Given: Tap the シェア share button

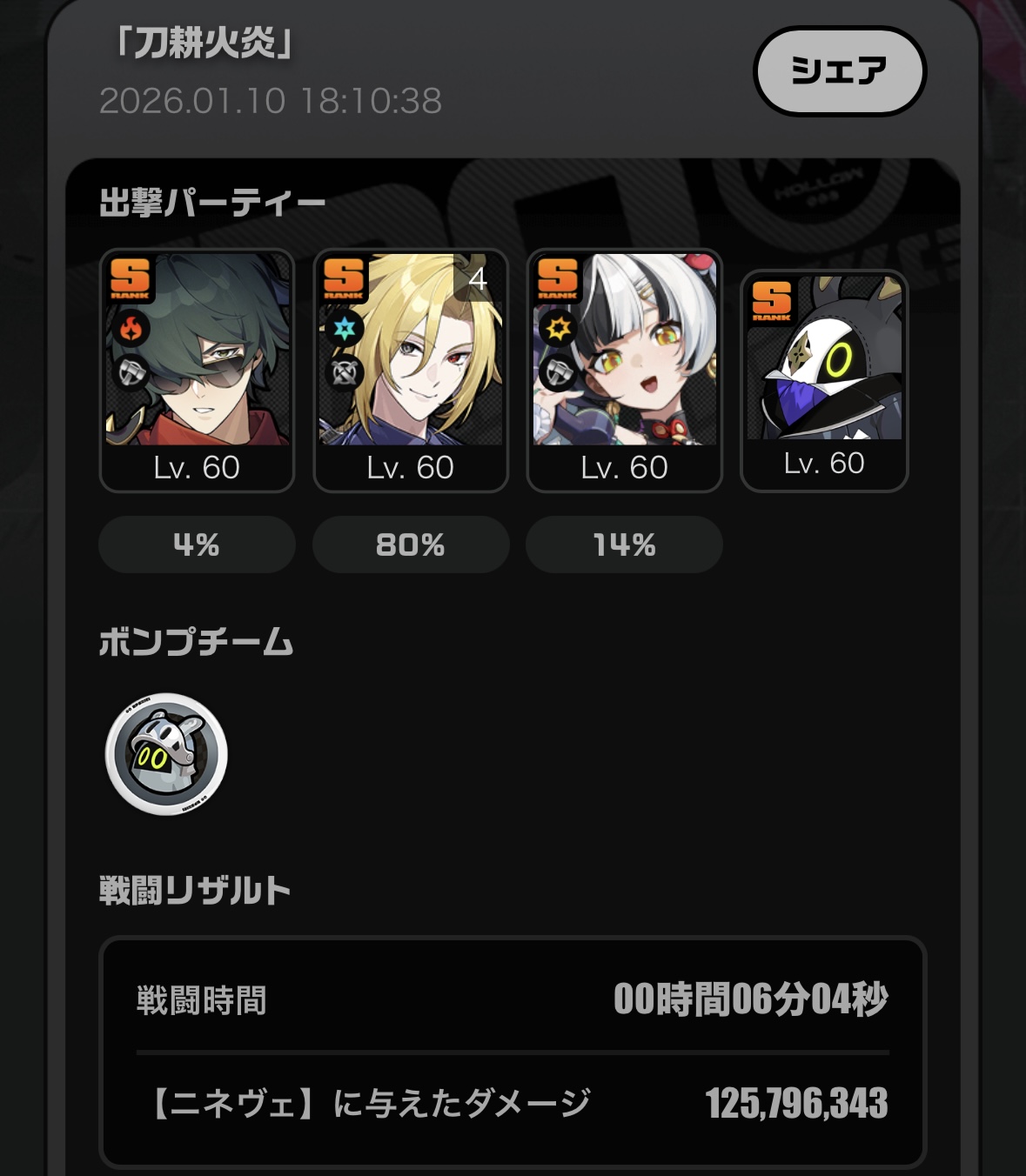Looking at the screenshot, I should (x=839, y=71).
